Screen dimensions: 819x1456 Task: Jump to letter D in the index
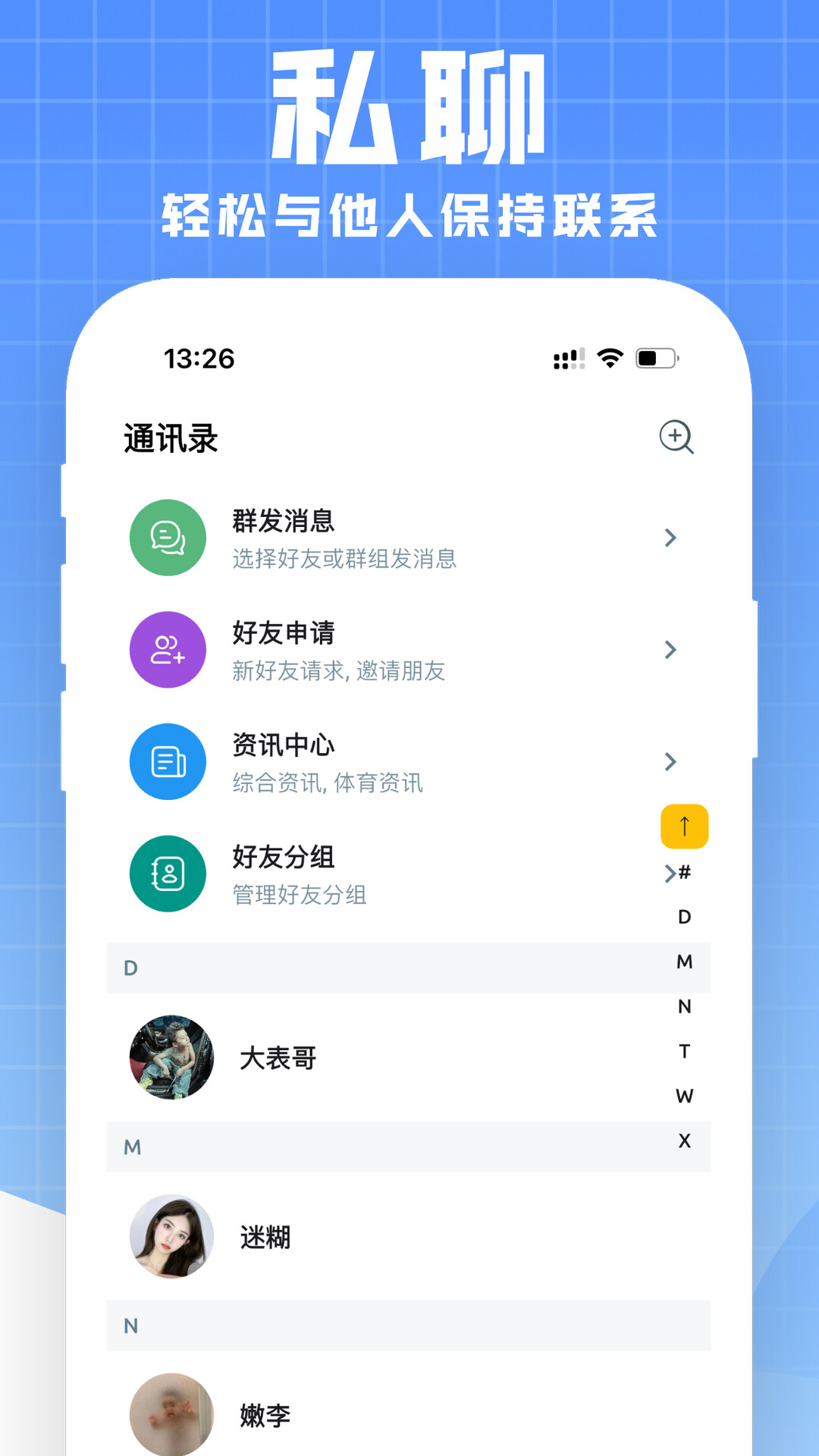click(685, 916)
